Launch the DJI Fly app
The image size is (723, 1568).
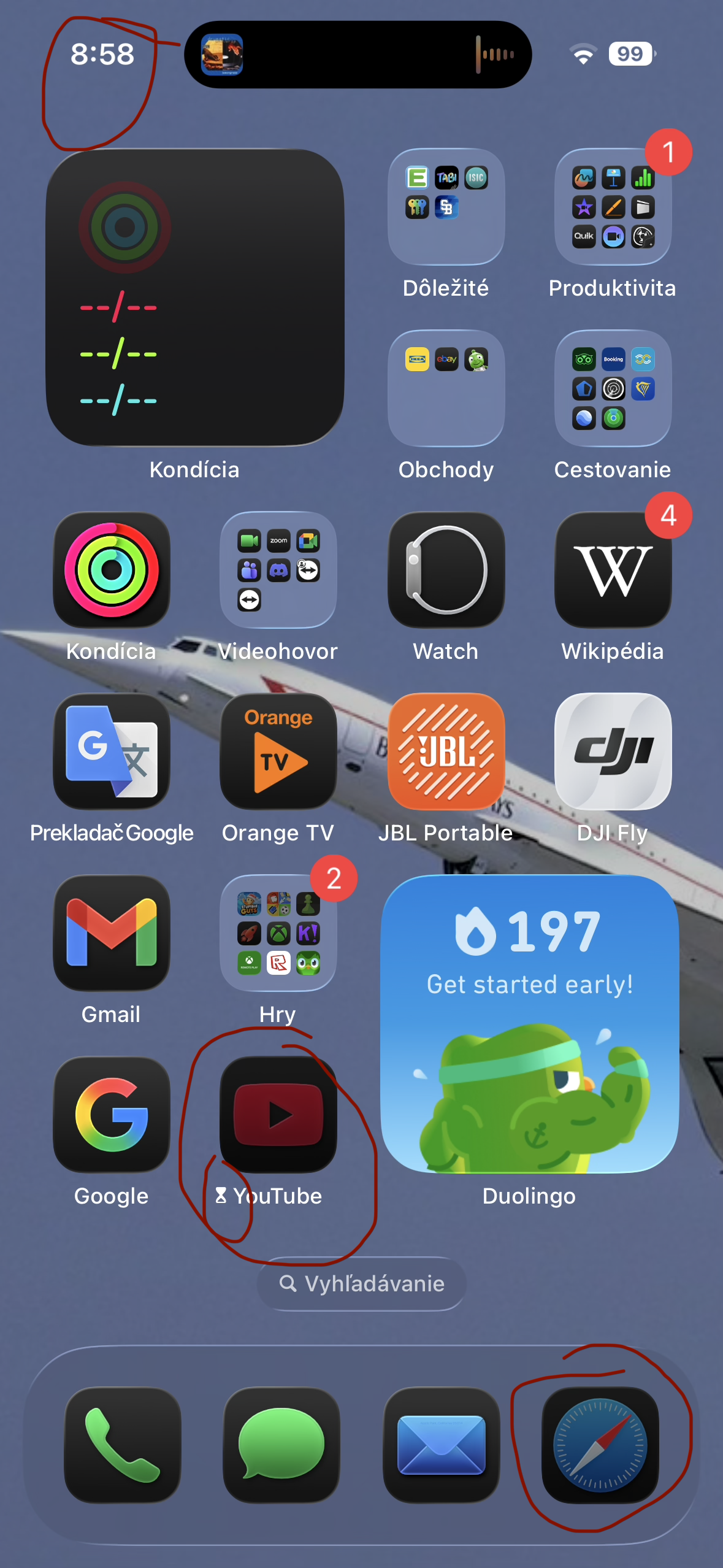tap(613, 751)
